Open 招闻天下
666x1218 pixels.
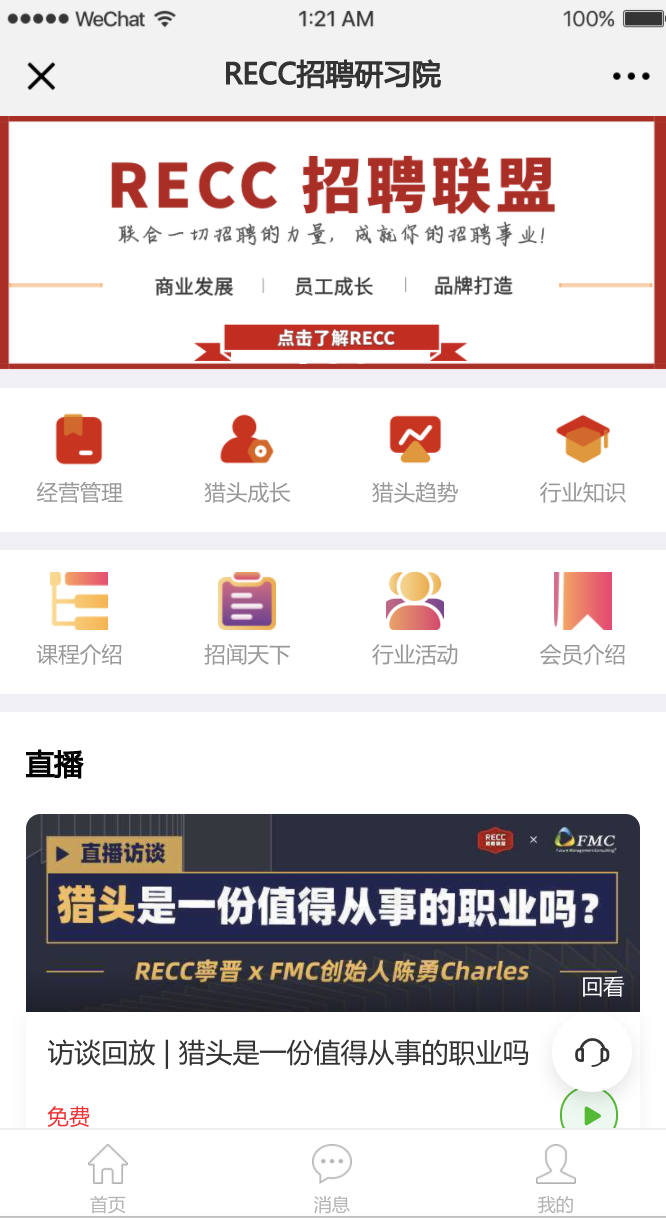247,620
